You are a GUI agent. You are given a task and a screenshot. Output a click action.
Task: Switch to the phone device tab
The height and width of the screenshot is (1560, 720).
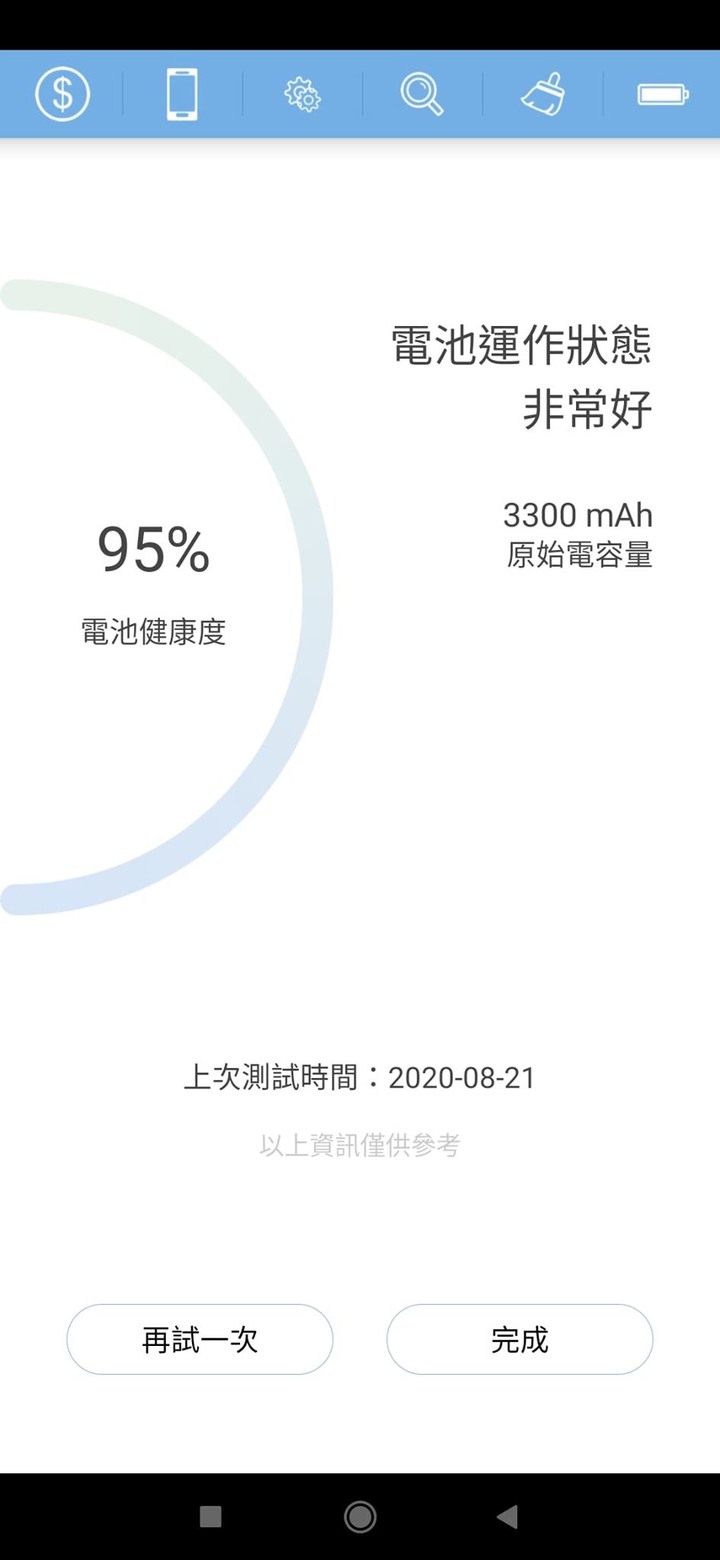(182, 95)
